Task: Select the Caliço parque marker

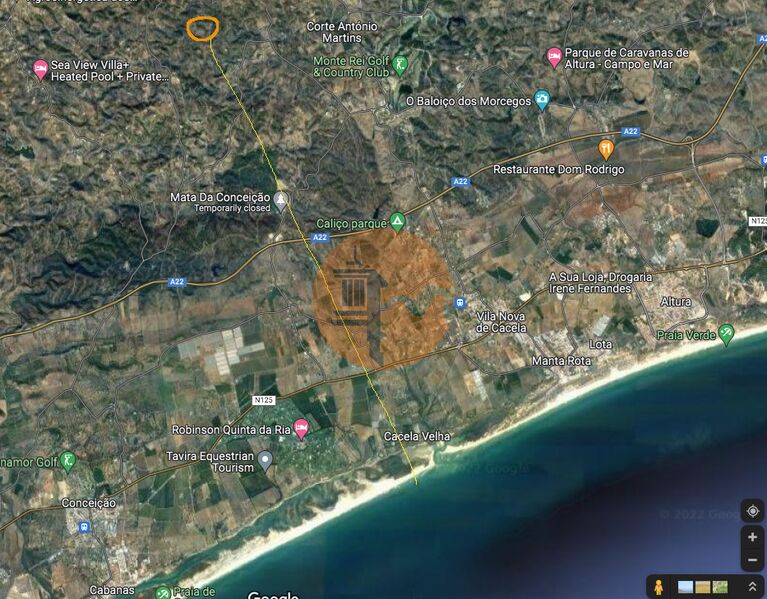Action: coord(398,222)
